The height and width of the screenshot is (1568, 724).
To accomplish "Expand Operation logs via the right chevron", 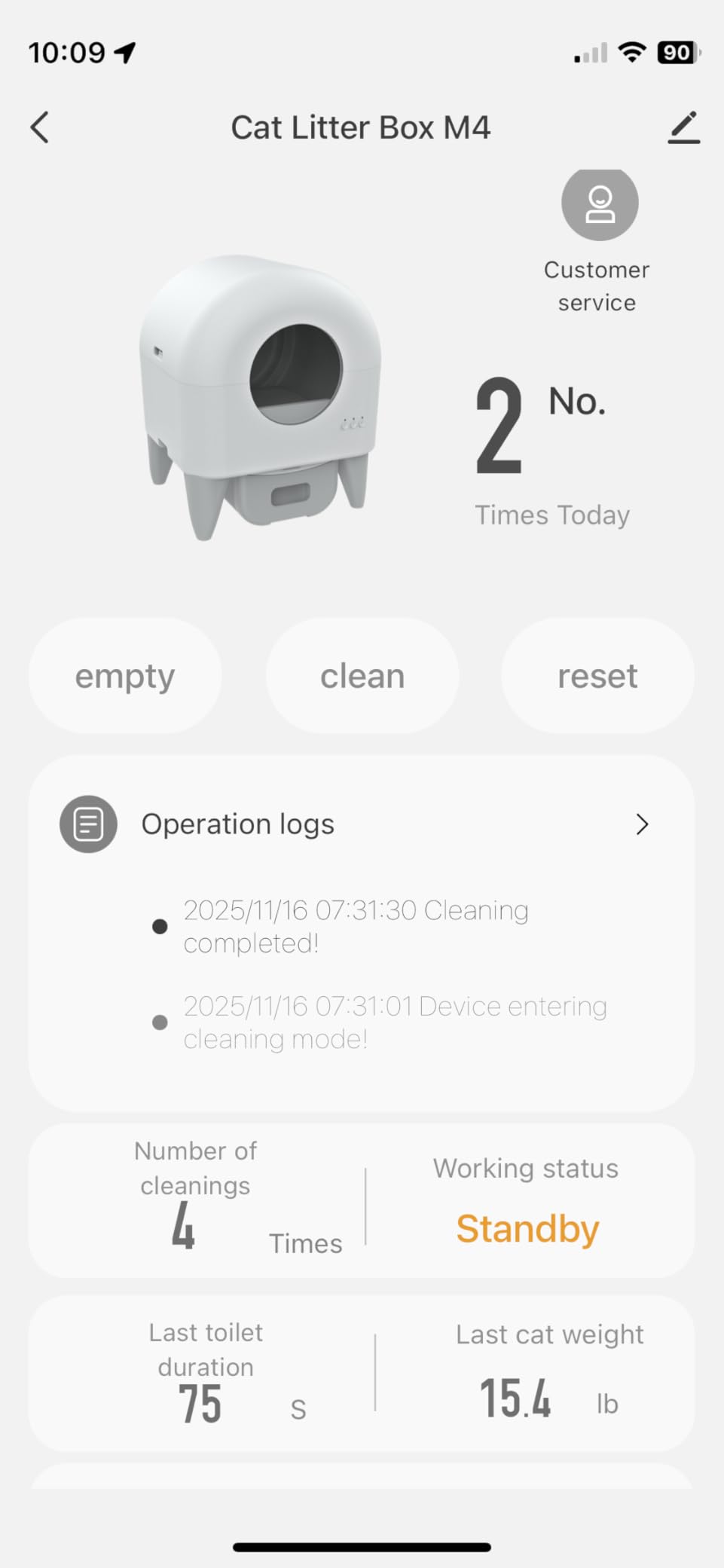I will (x=641, y=824).
